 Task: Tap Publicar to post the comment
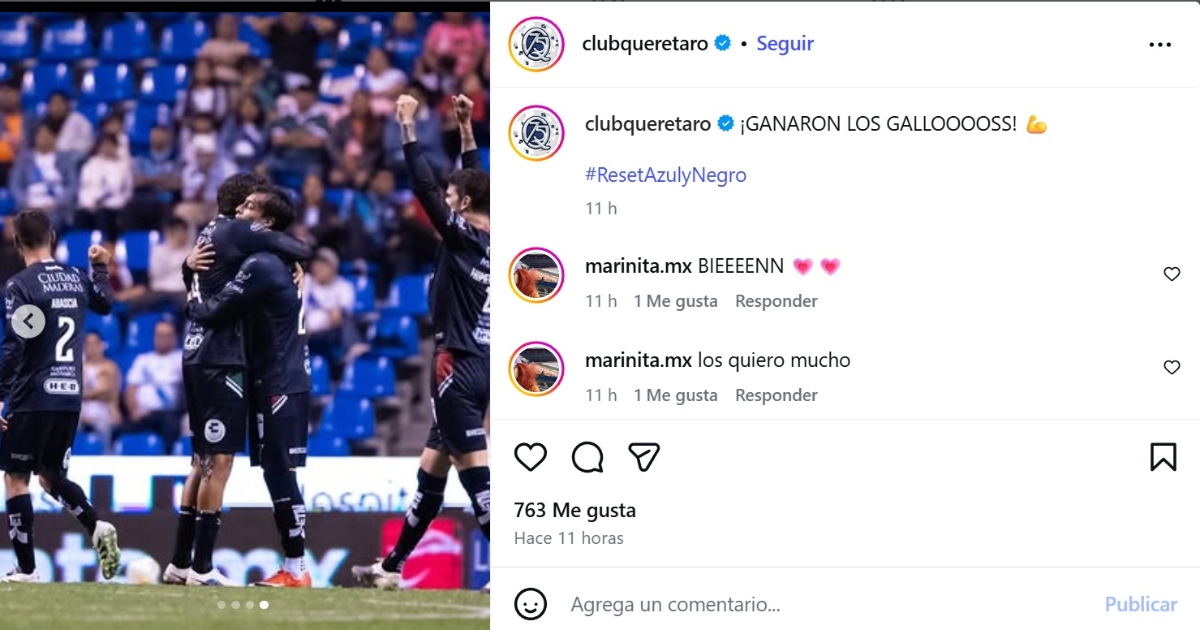pos(1140,605)
